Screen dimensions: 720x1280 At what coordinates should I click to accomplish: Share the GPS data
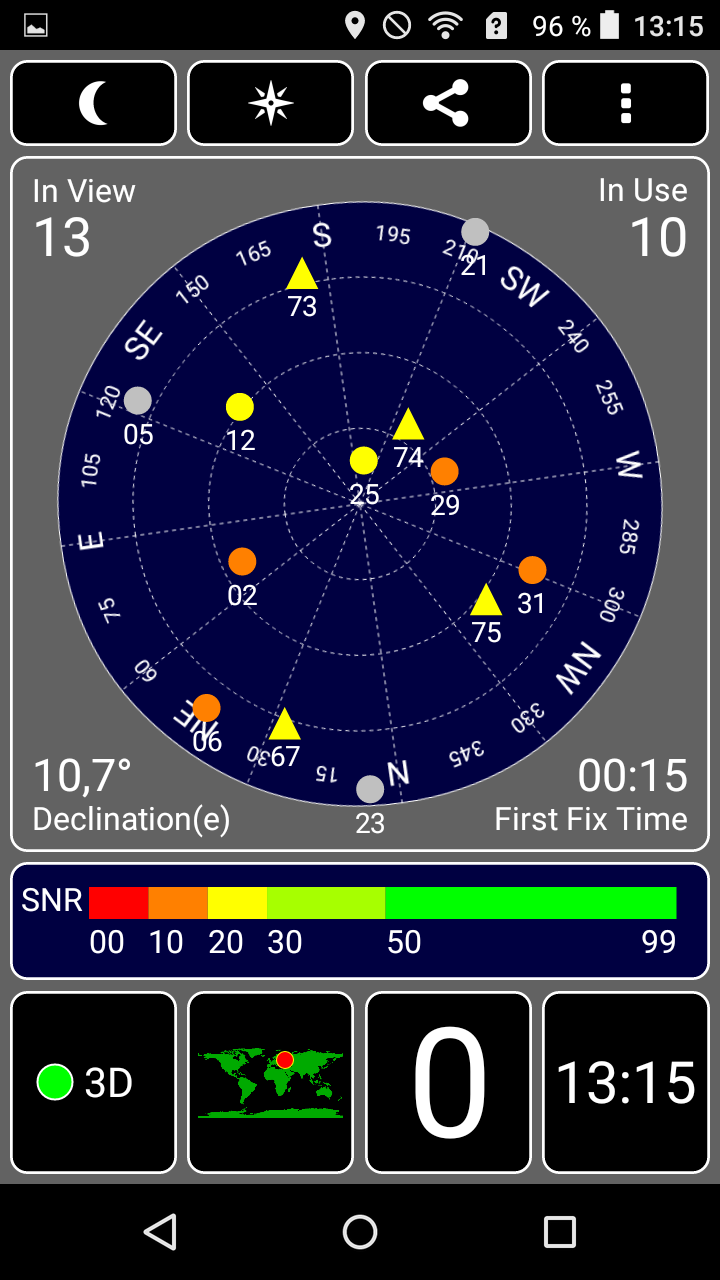(x=447, y=103)
